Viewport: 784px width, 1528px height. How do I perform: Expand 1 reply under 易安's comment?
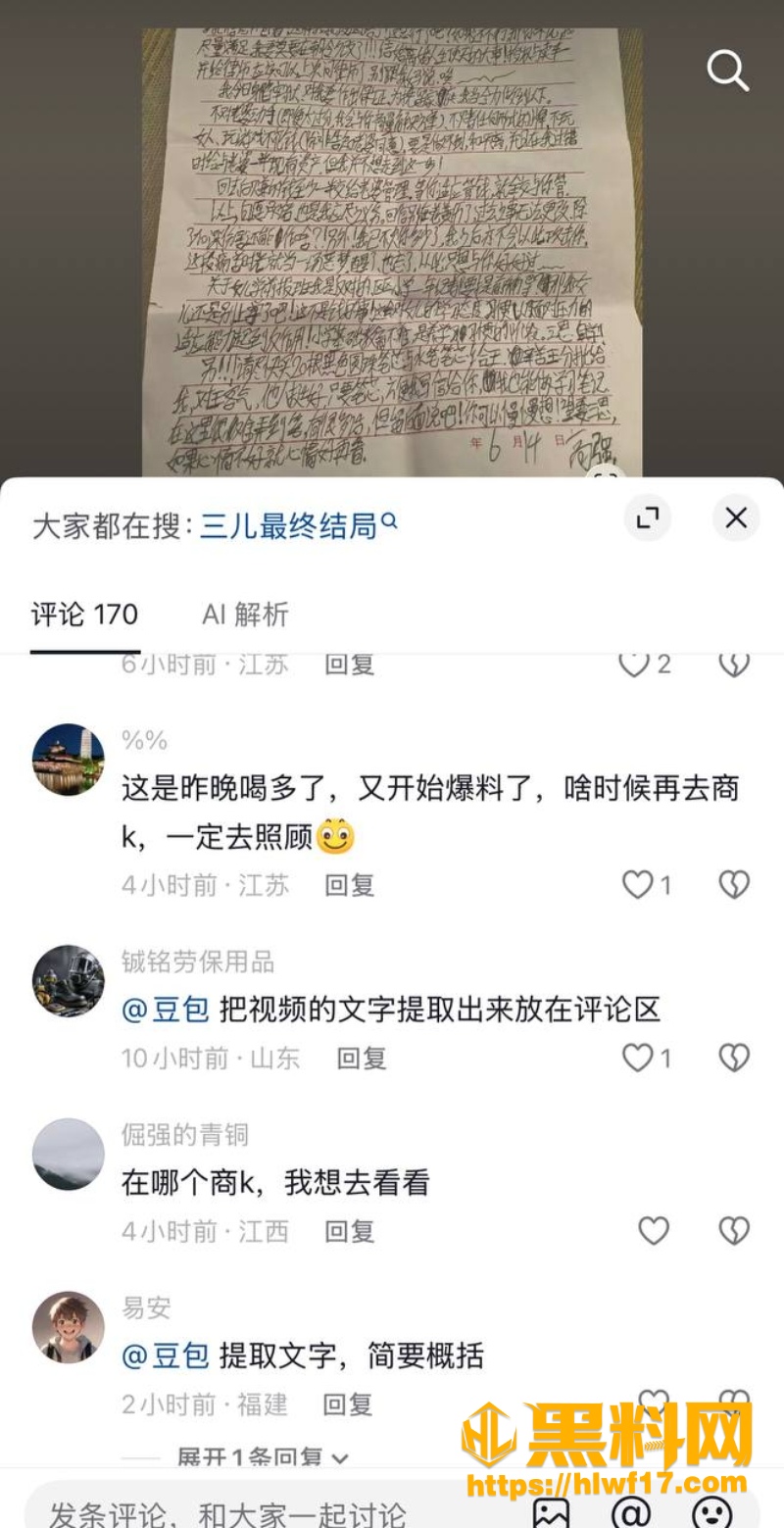[263, 1457]
